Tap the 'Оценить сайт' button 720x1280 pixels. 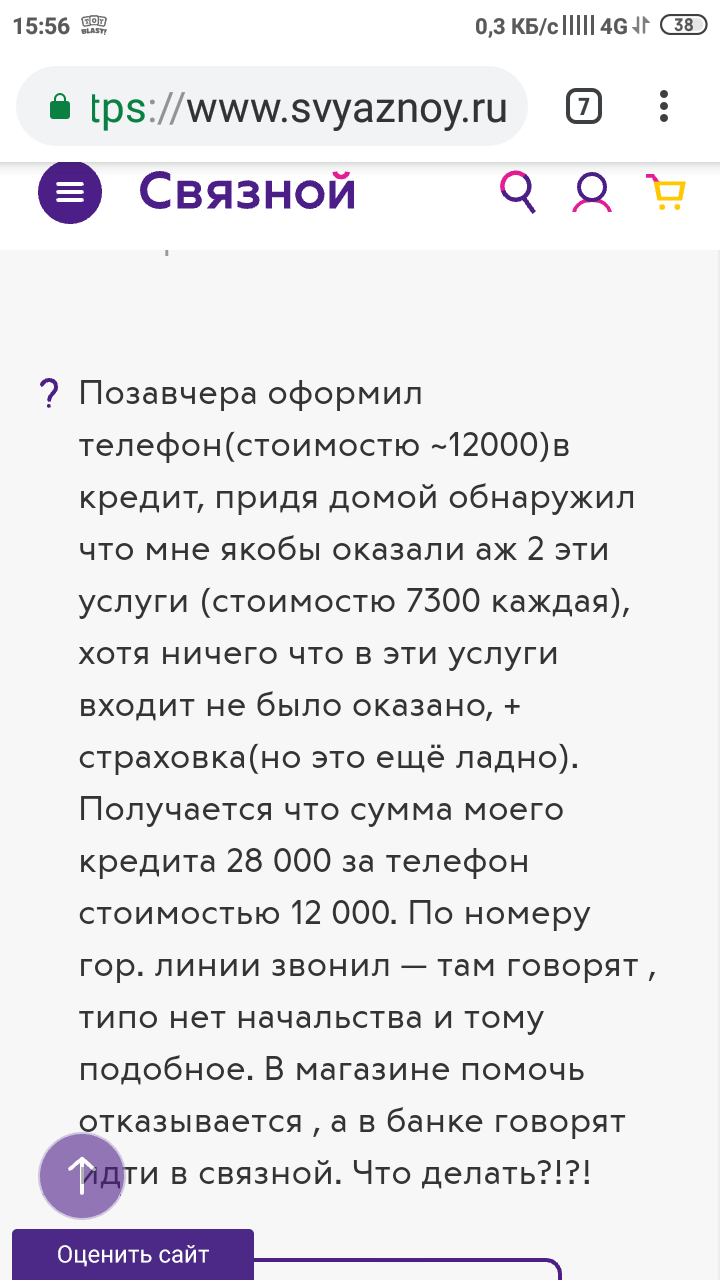[133, 1254]
